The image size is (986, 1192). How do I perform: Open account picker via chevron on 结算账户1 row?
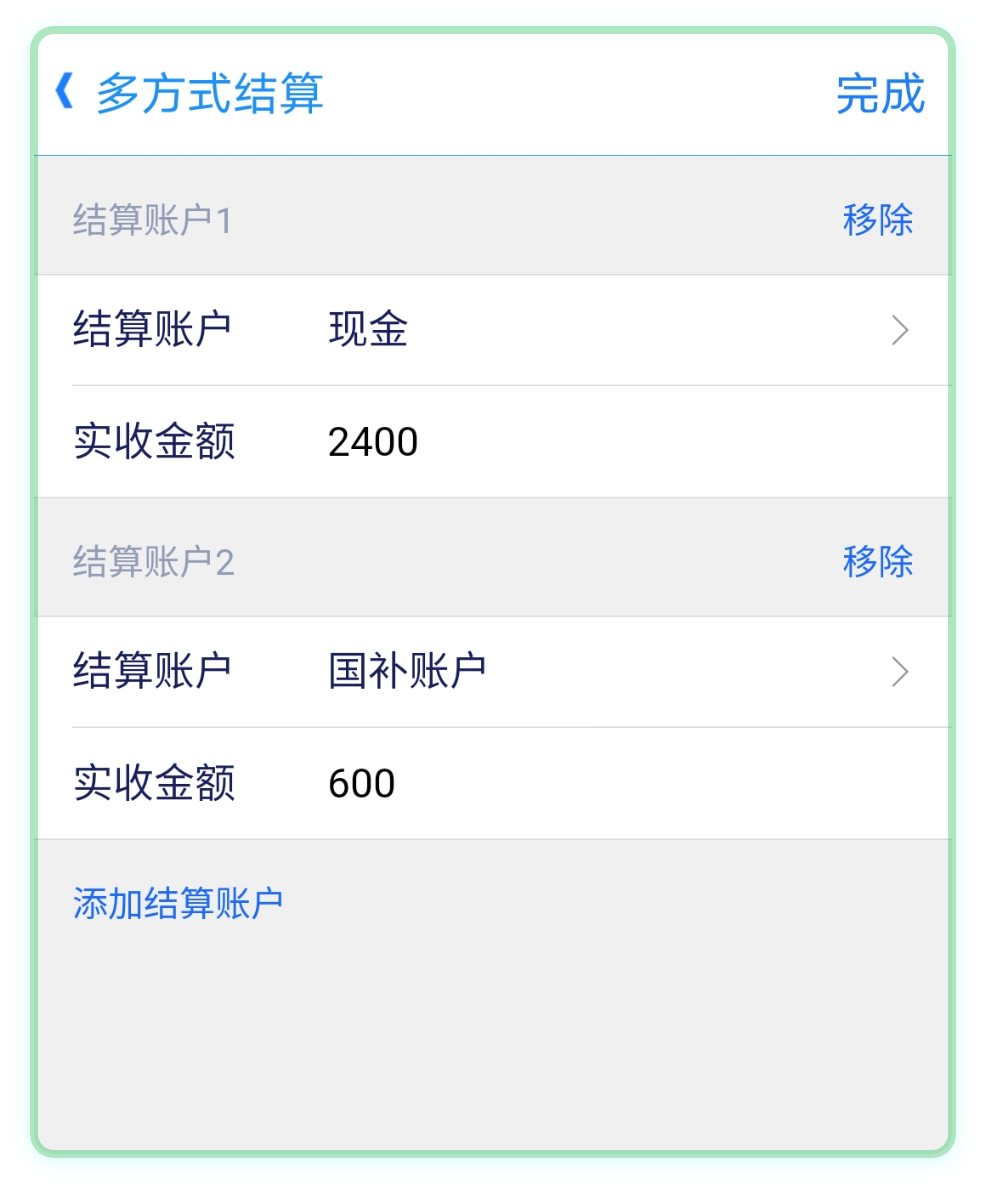click(x=901, y=329)
